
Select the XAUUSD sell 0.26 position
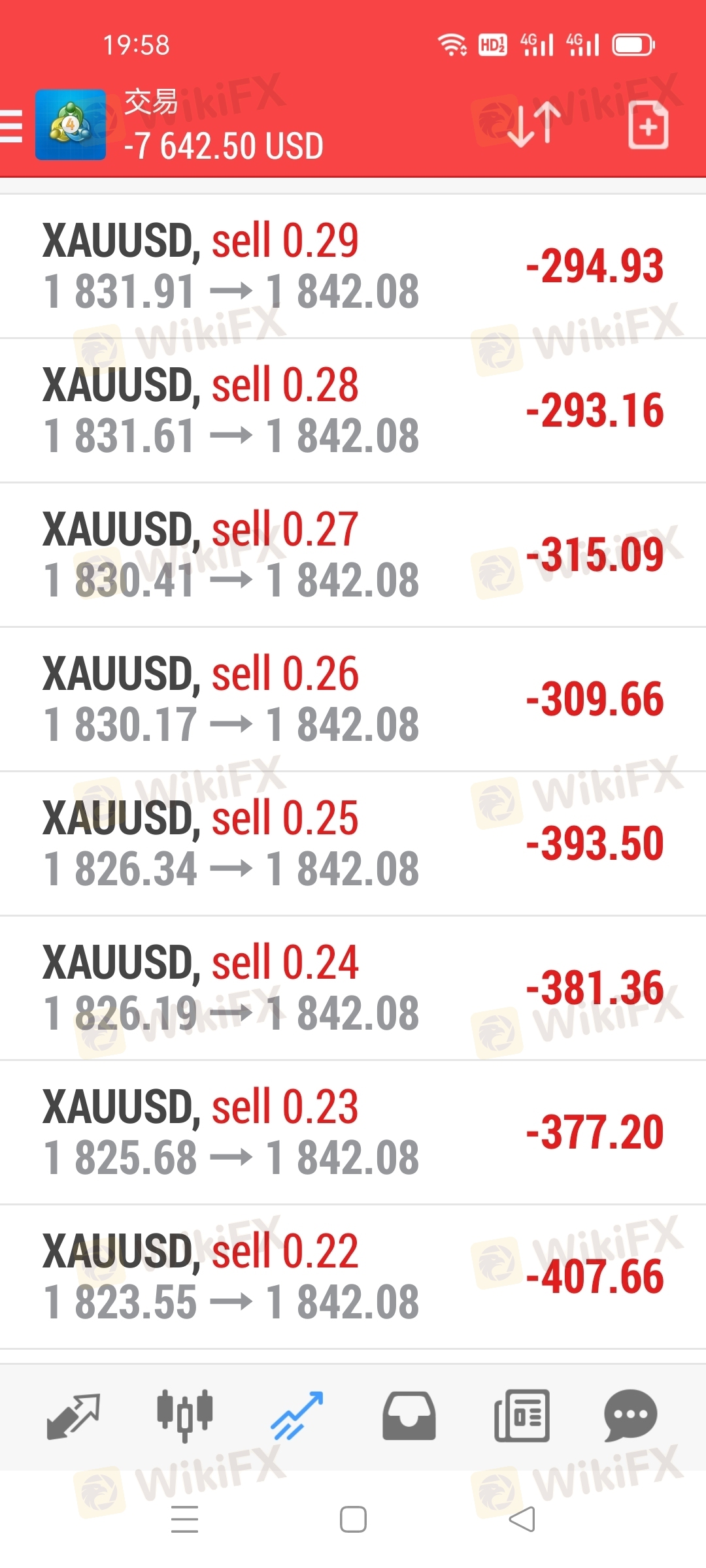click(353, 700)
